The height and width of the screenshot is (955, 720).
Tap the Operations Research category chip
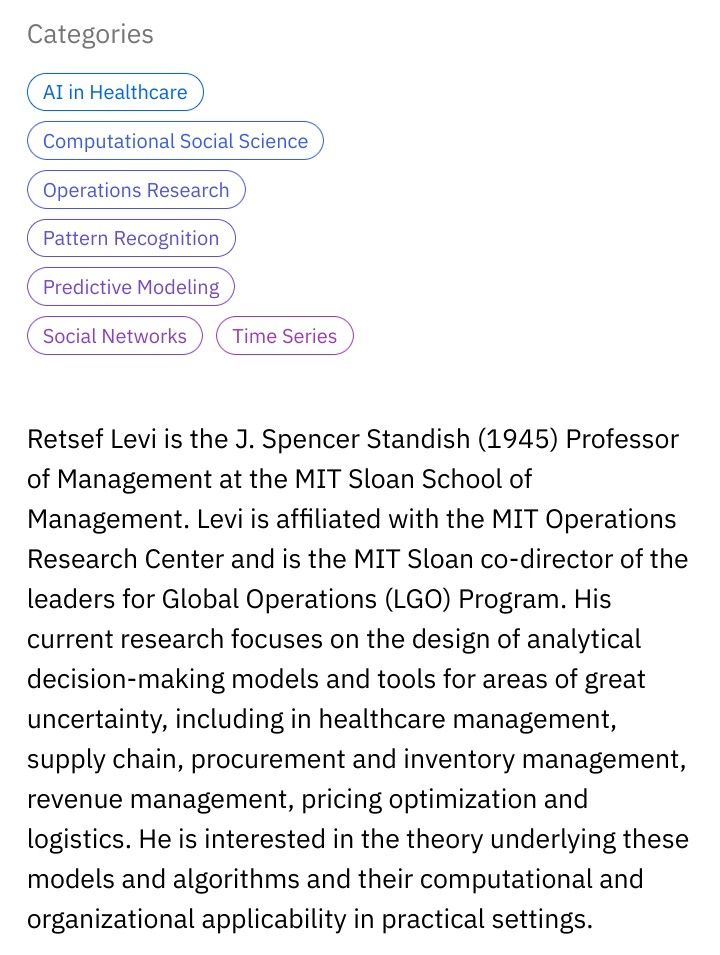(x=136, y=190)
